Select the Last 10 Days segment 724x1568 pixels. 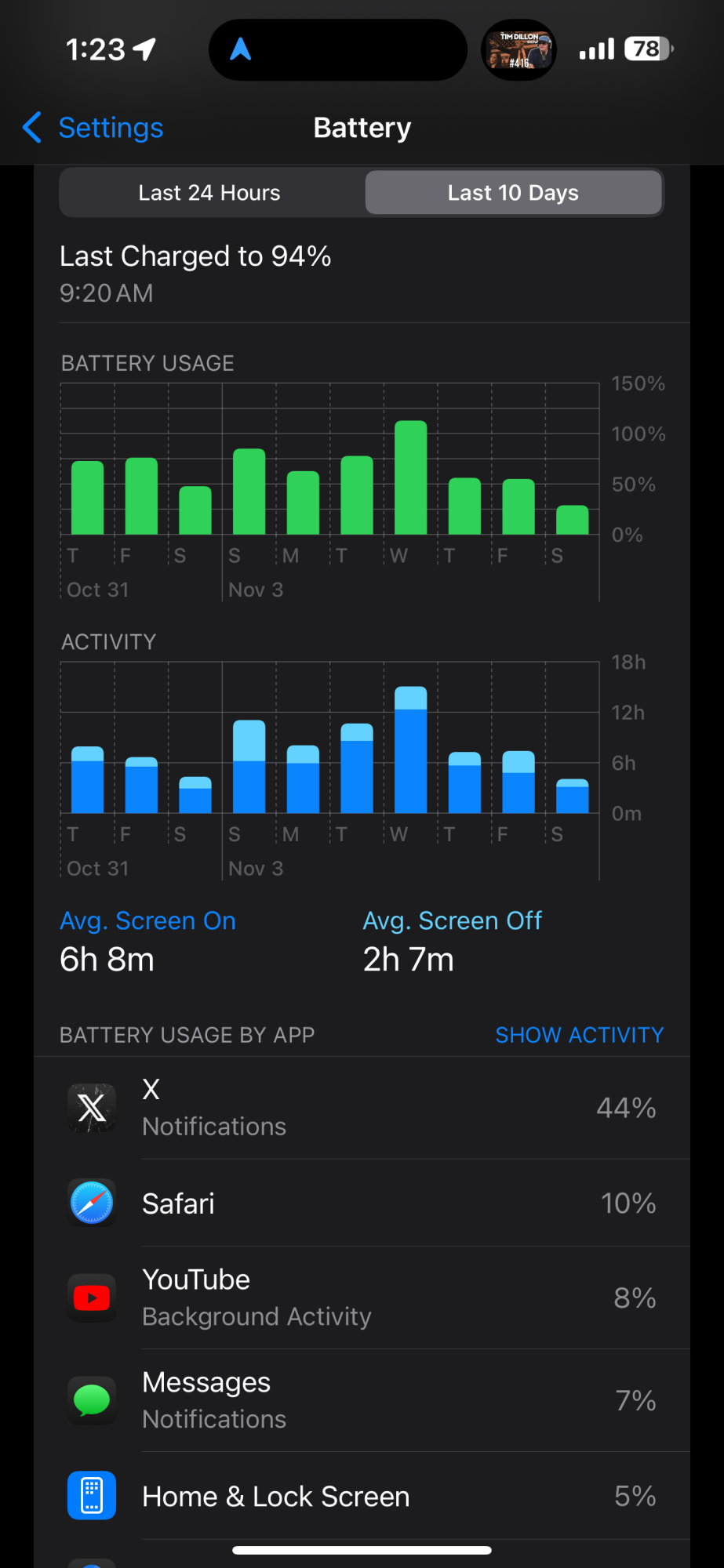point(513,193)
